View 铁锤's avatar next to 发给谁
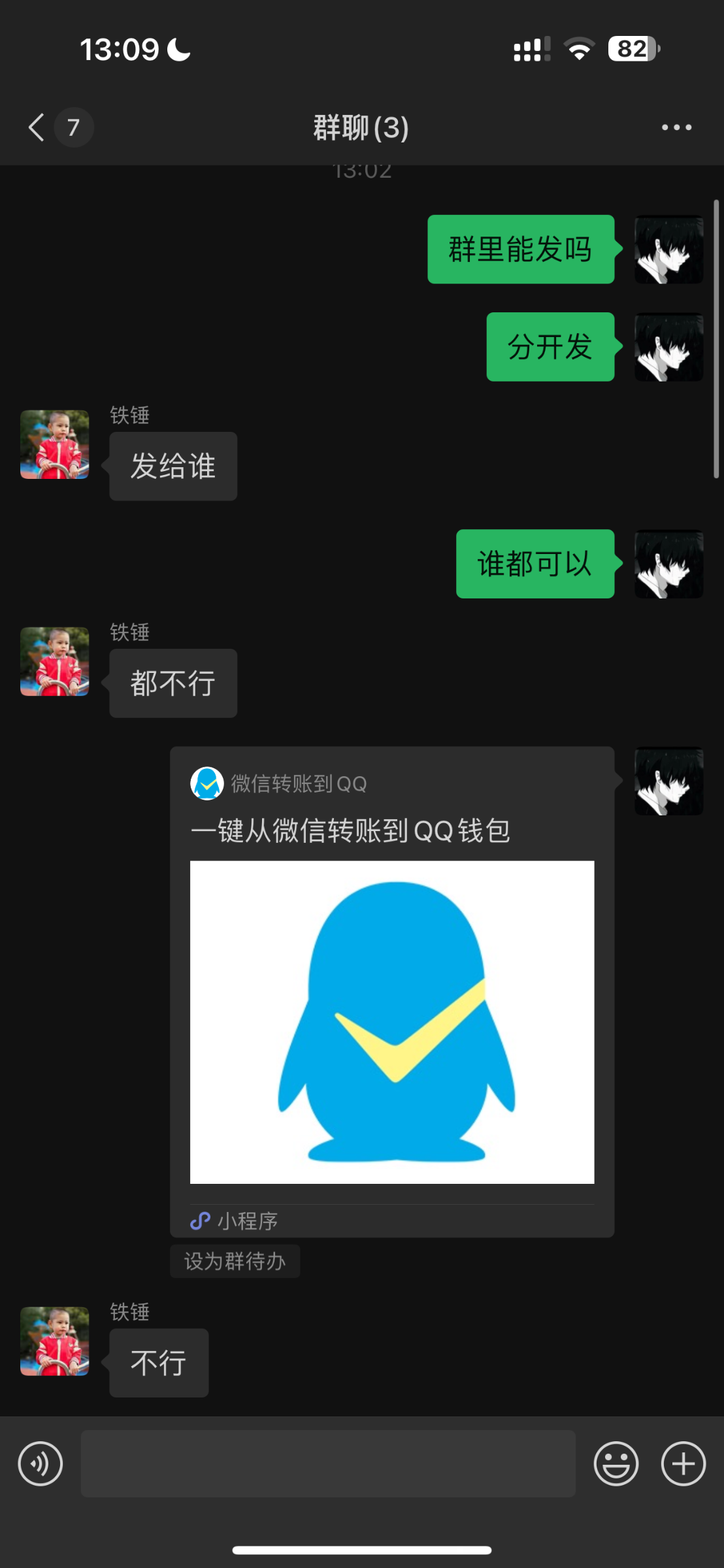724x1568 pixels. click(x=55, y=444)
